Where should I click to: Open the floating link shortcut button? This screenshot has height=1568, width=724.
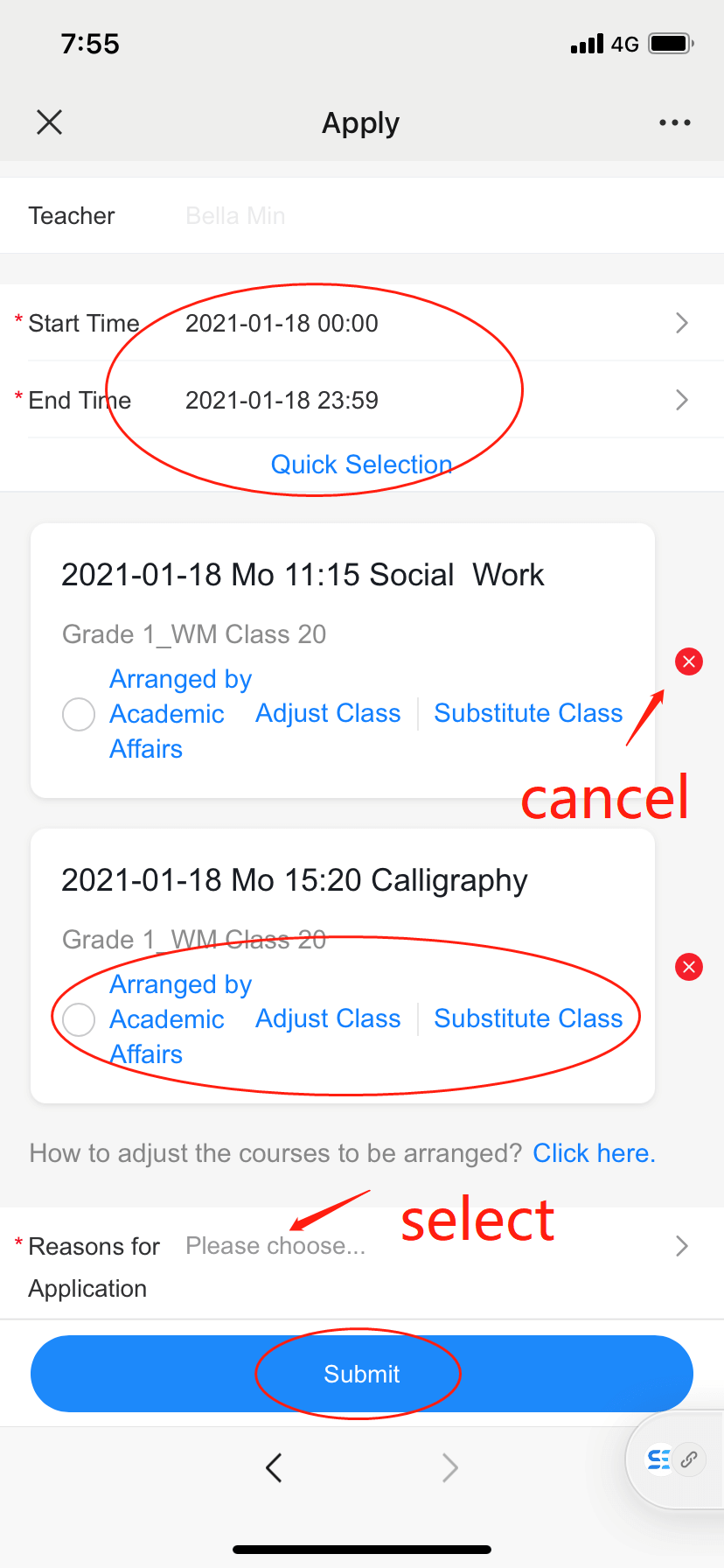(689, 1459)
